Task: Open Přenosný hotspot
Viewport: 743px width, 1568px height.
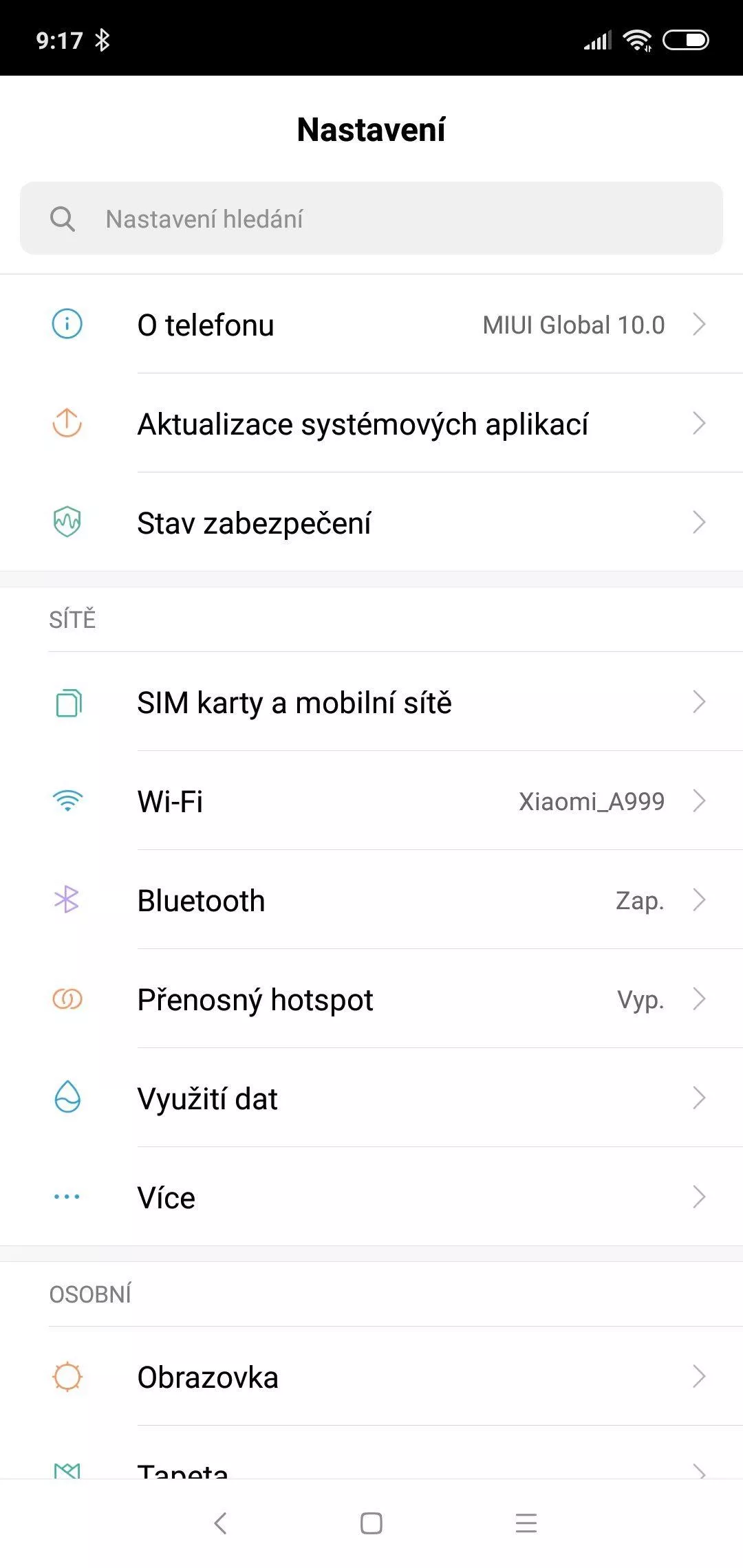Action: tap(371, 999)
